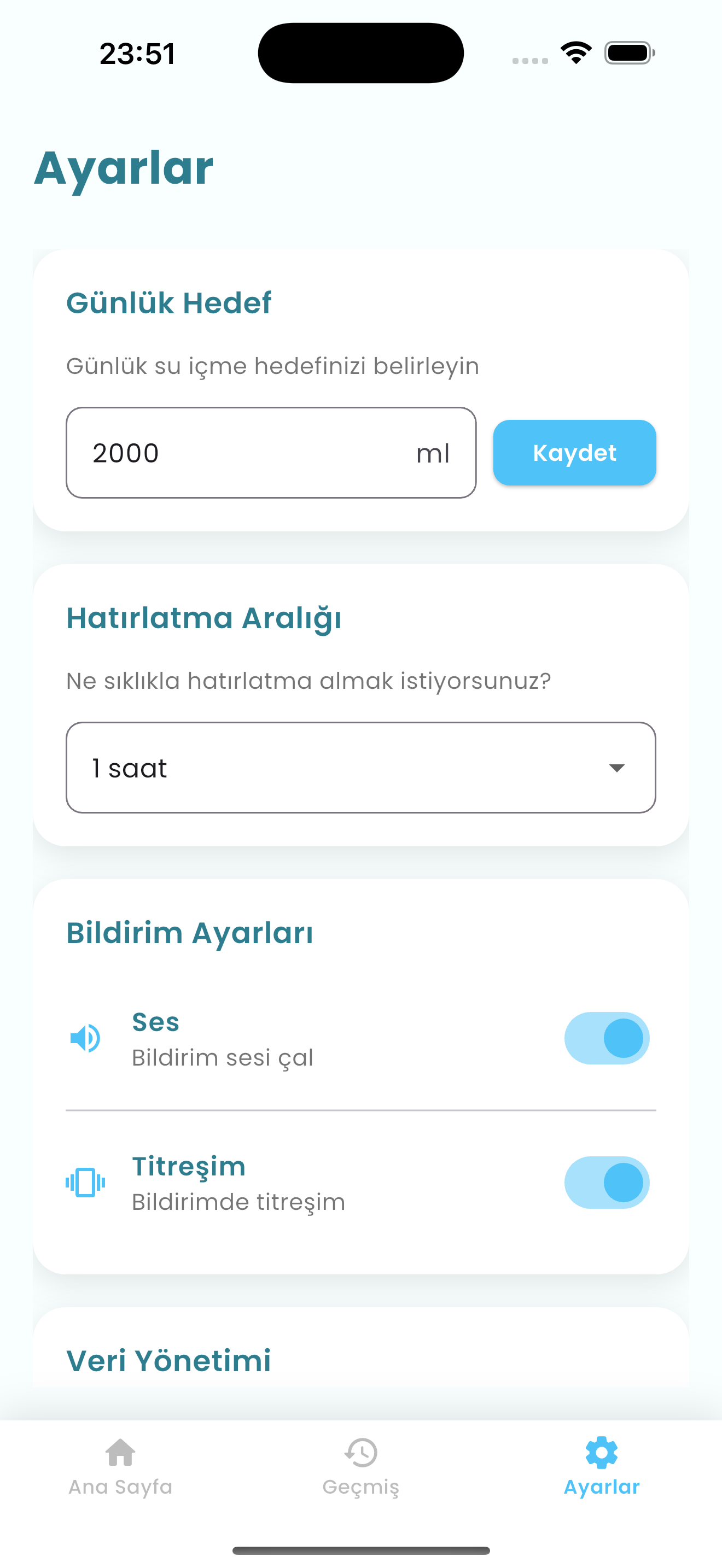This screenshot has height=1568, width=722.
Task: Click the dropdown arrow next to 1 saat
Action: [x=616, y=767]
